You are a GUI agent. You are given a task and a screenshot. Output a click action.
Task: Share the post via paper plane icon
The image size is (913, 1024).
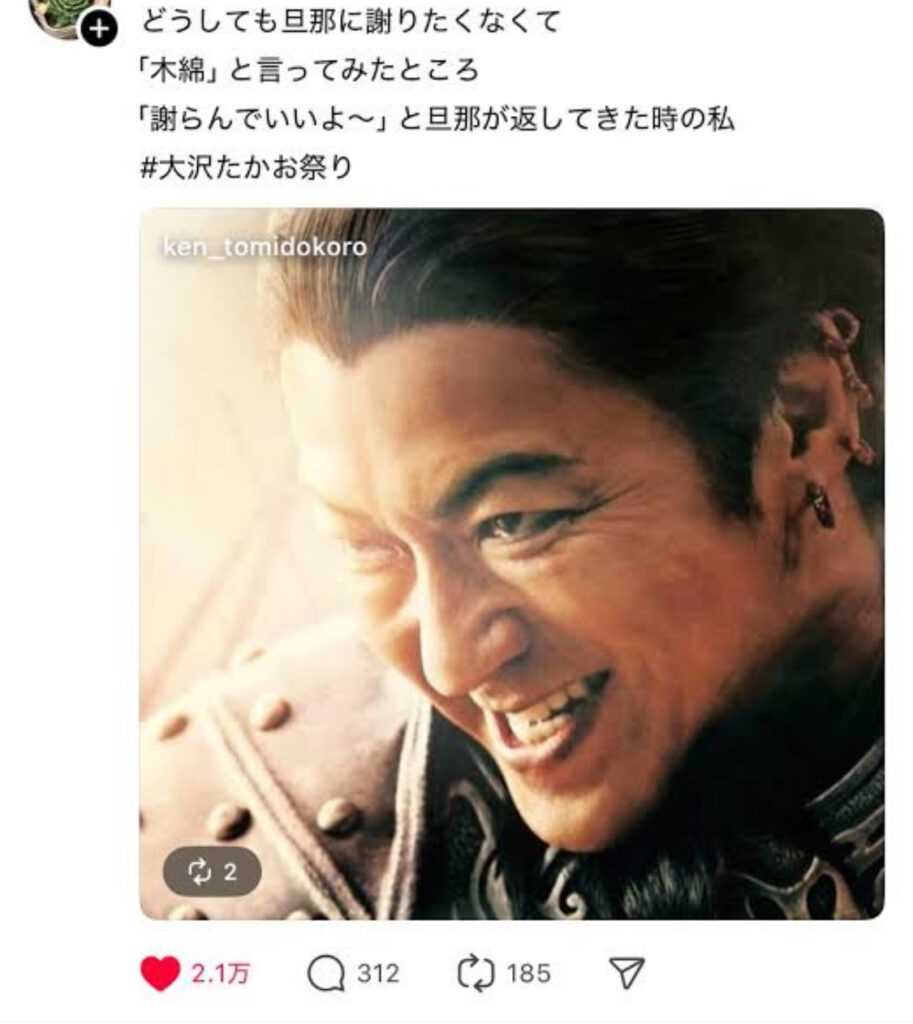627,974
